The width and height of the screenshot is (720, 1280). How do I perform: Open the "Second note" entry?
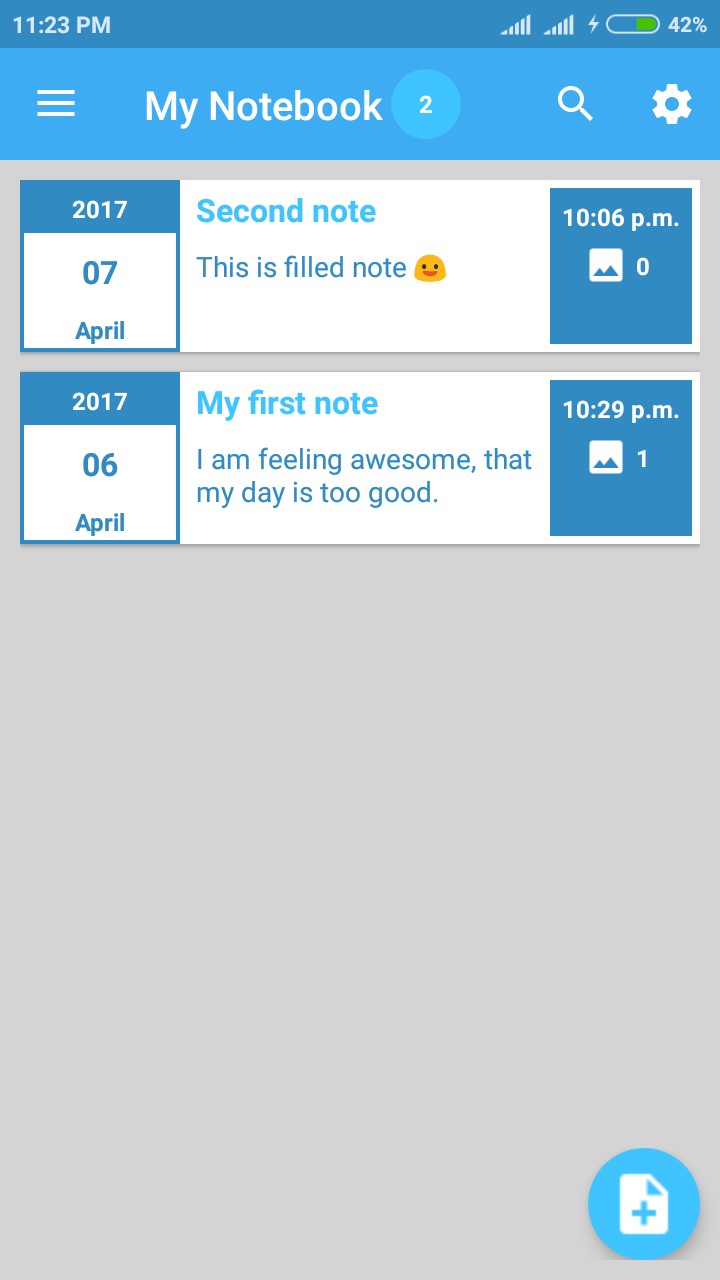pyautogui.click(x=360, y=266)
